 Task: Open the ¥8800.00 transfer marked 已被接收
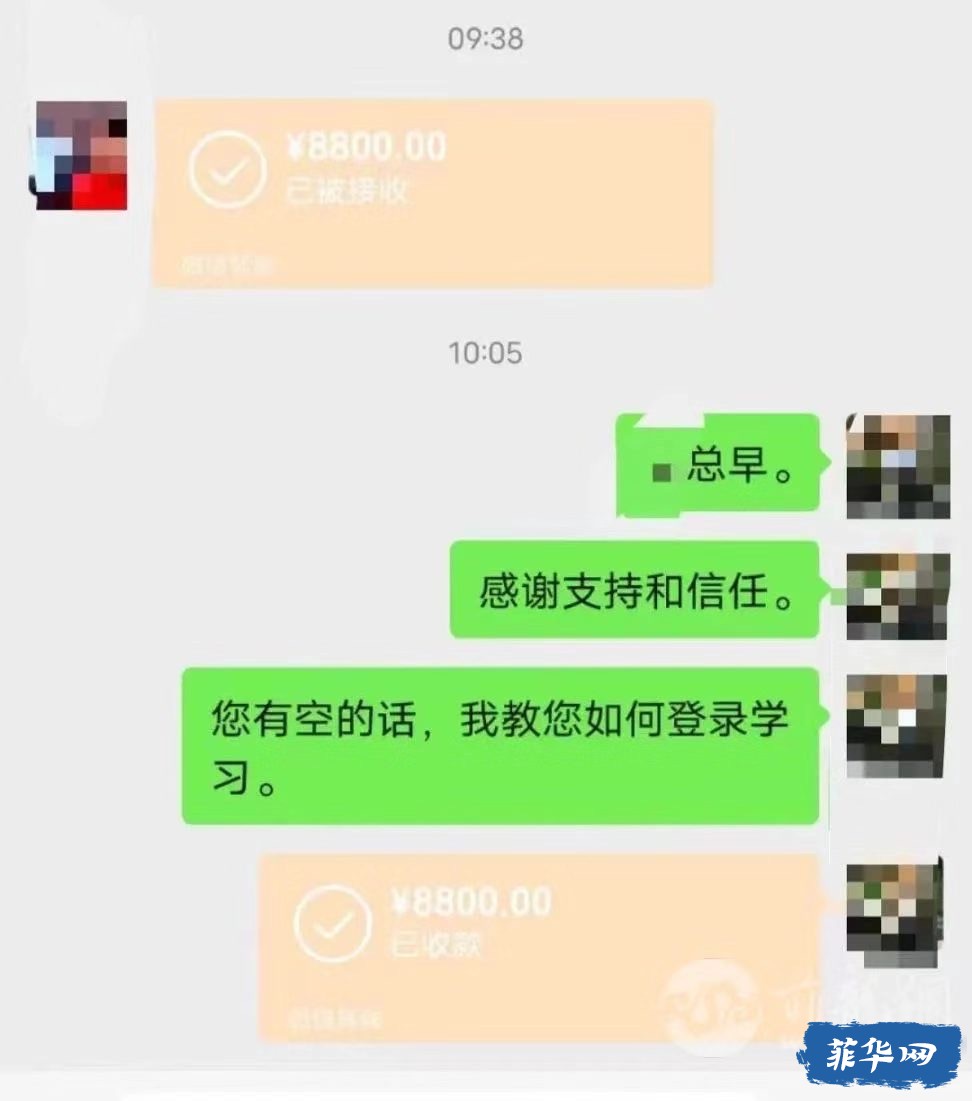(x=432, y=193)
